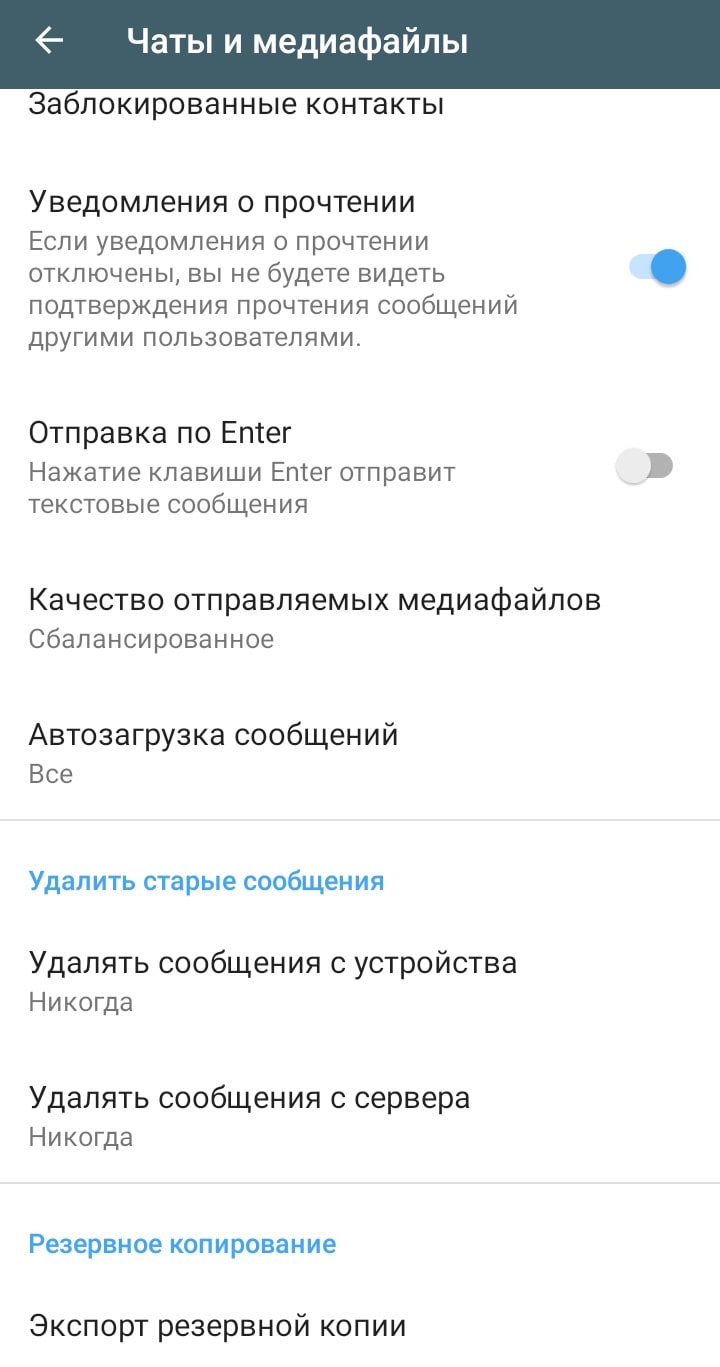Open Качество отправляемых медиафайлов setting
The height and width of the screenshot is (1367, 720).
pos(314,617)
